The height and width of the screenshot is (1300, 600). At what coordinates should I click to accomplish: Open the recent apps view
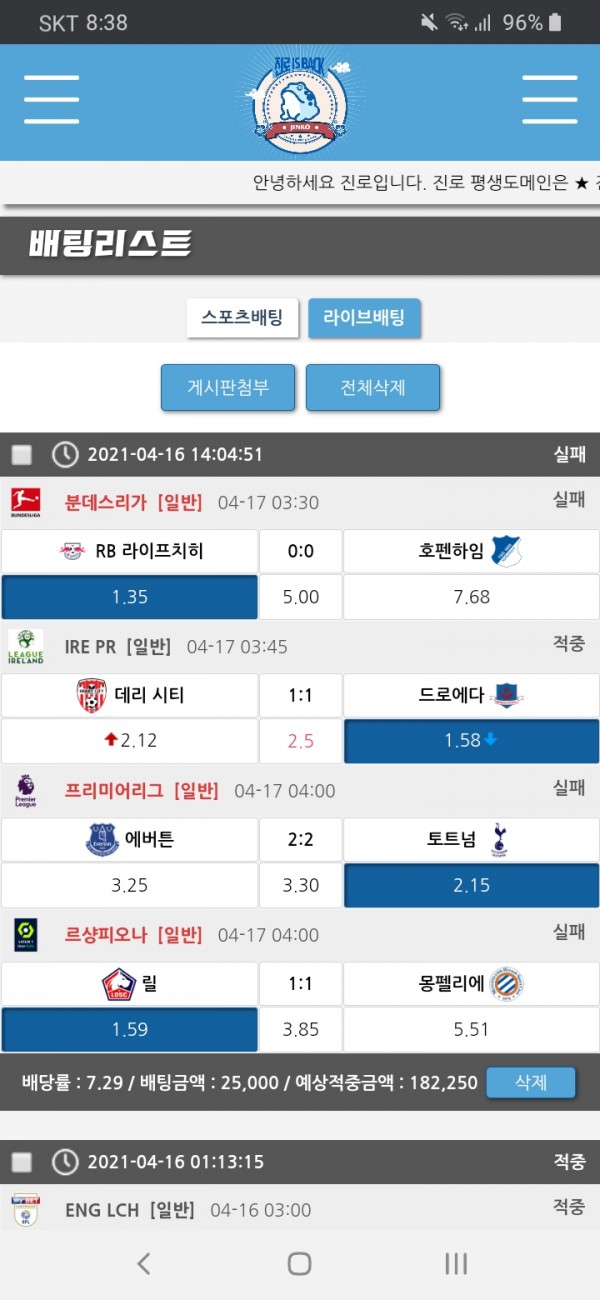coord(455,1263)
